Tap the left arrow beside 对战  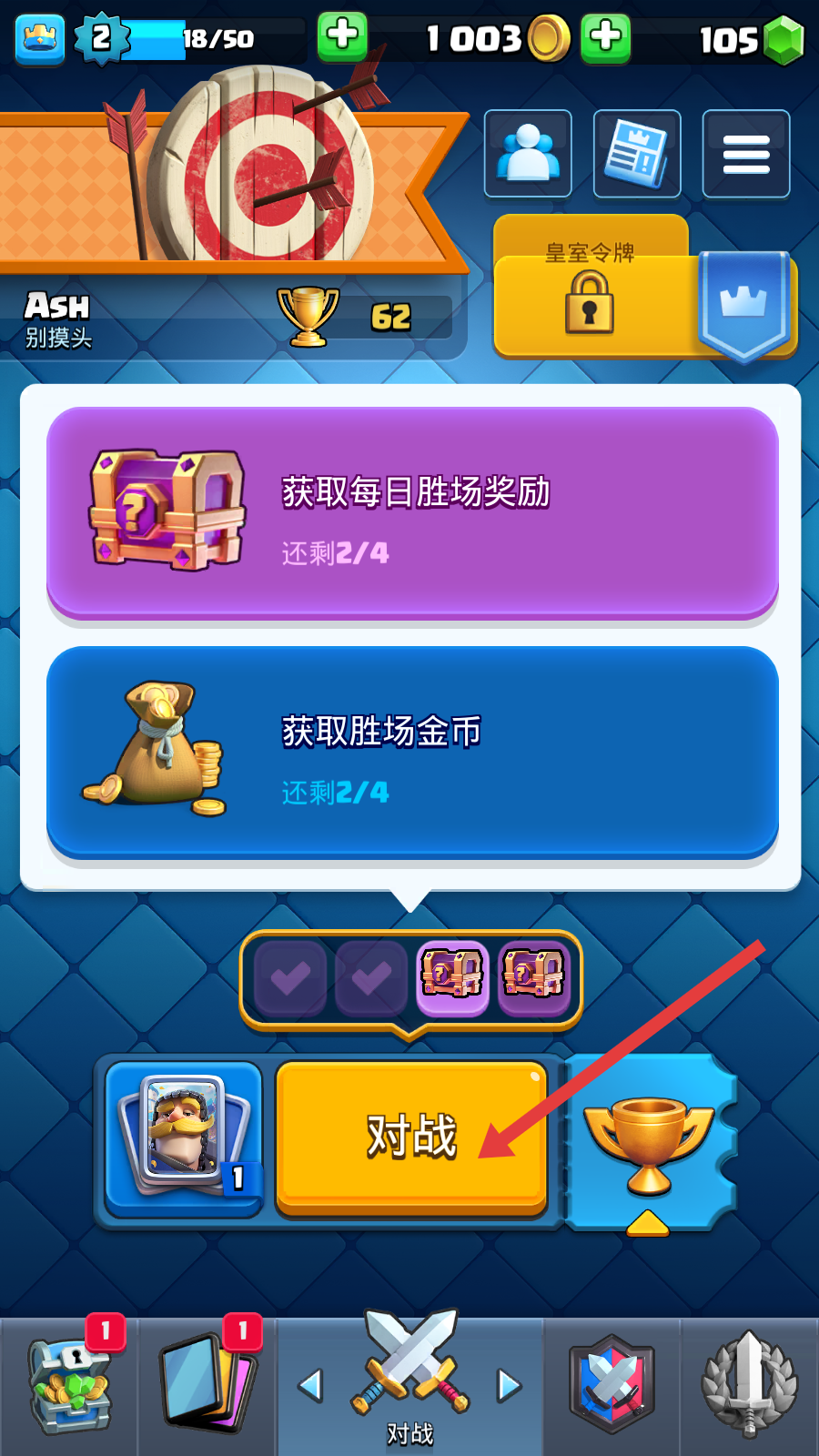311,1385
